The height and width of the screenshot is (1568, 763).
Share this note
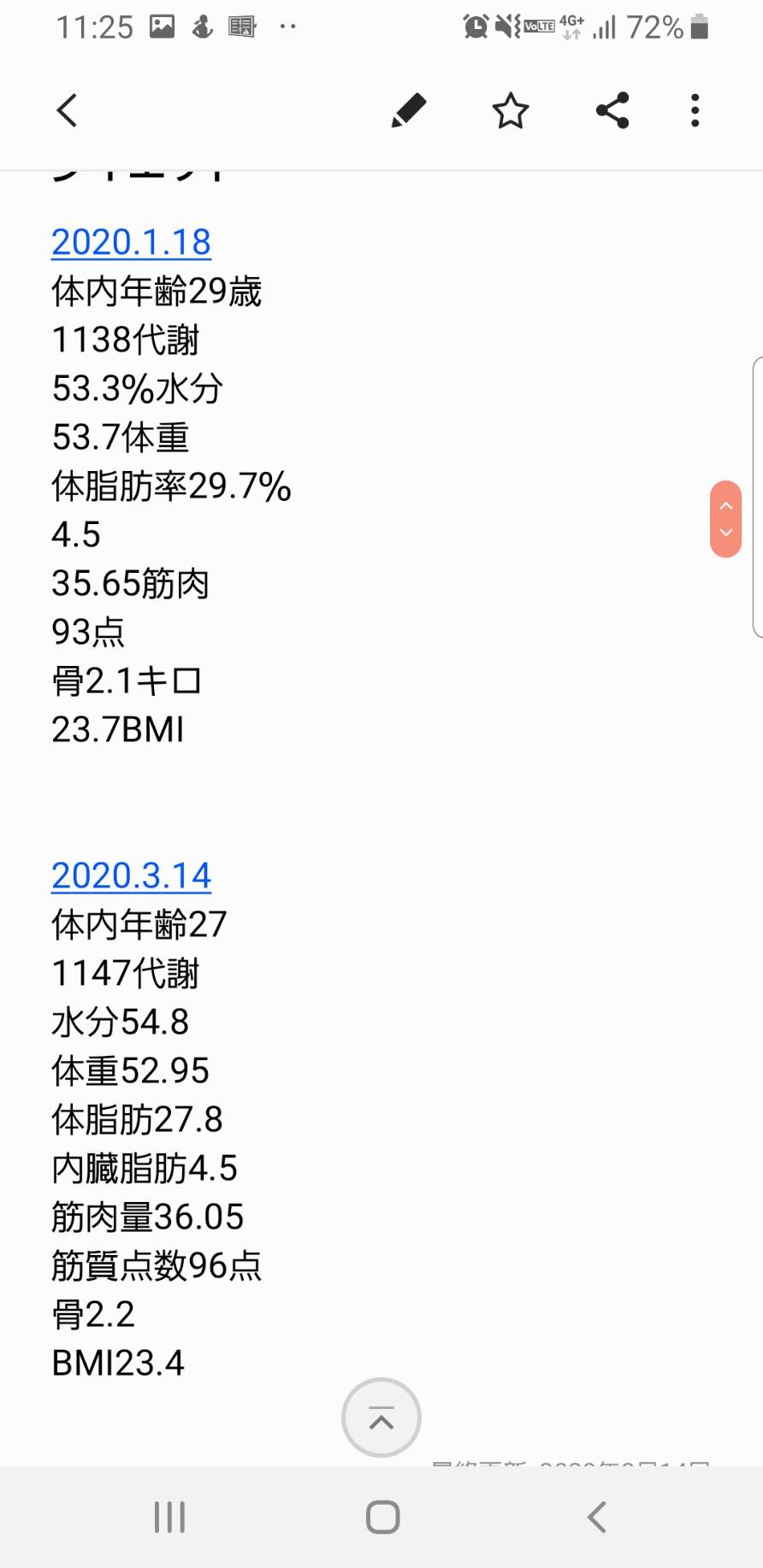click(612, 110)
